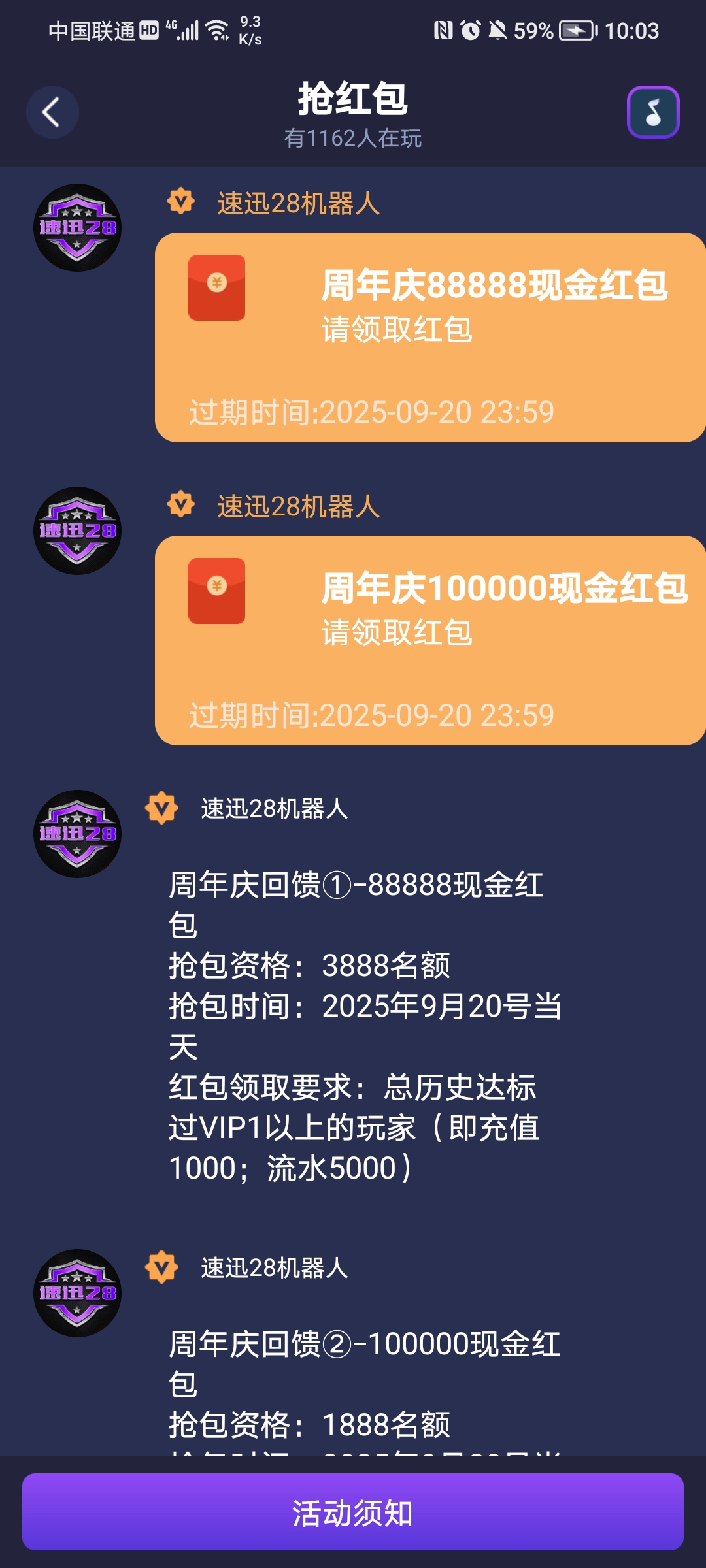Image resolution: width=706 pixels, height=1568 pixels.
Task: Claim the 周年庆100000现金红包 red packet
Action: click(x=430, y=640)
